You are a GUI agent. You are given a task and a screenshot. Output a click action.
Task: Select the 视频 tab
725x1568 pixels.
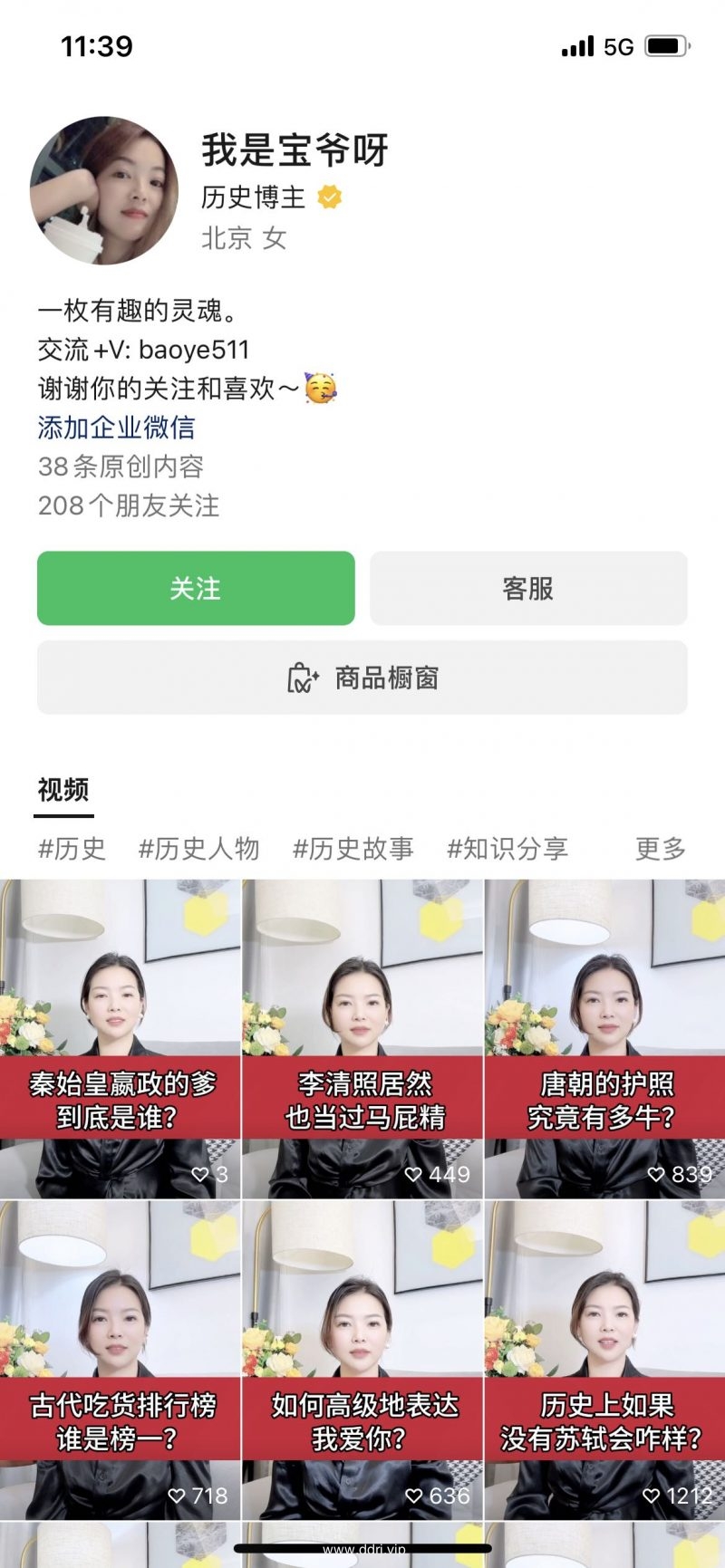click(x=63, y=790)
